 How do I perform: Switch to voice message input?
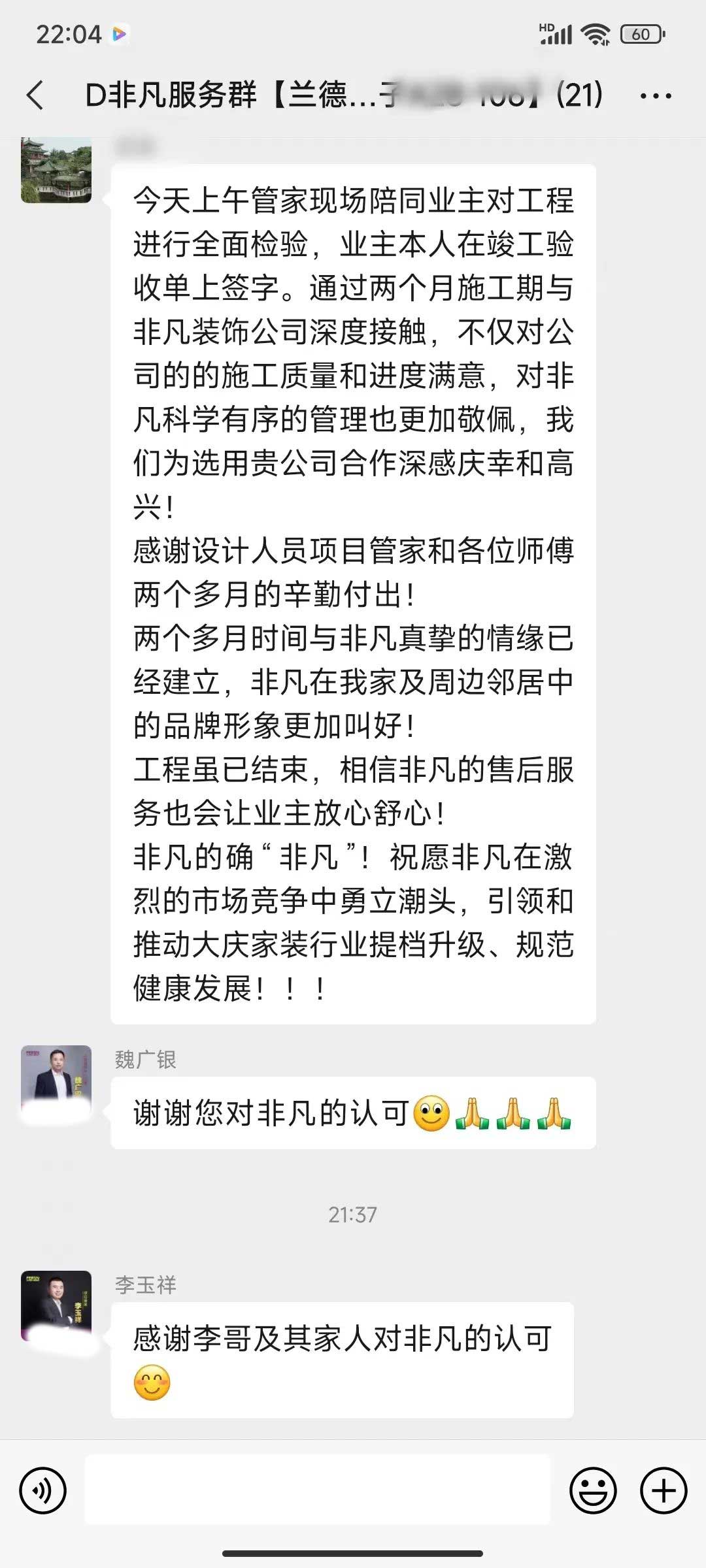pos(43,1490)
